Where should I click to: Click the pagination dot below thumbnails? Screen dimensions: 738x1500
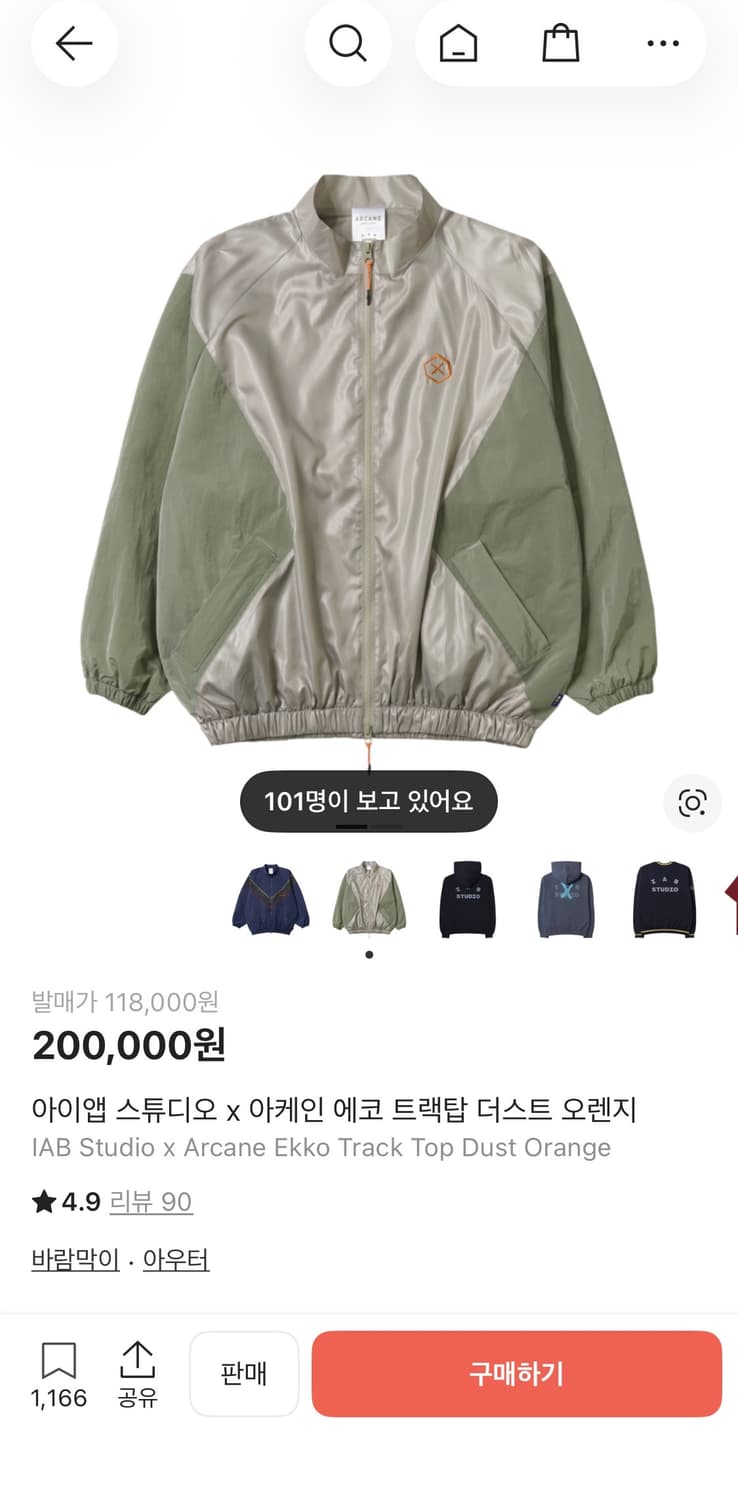click(x=369, y=953)
